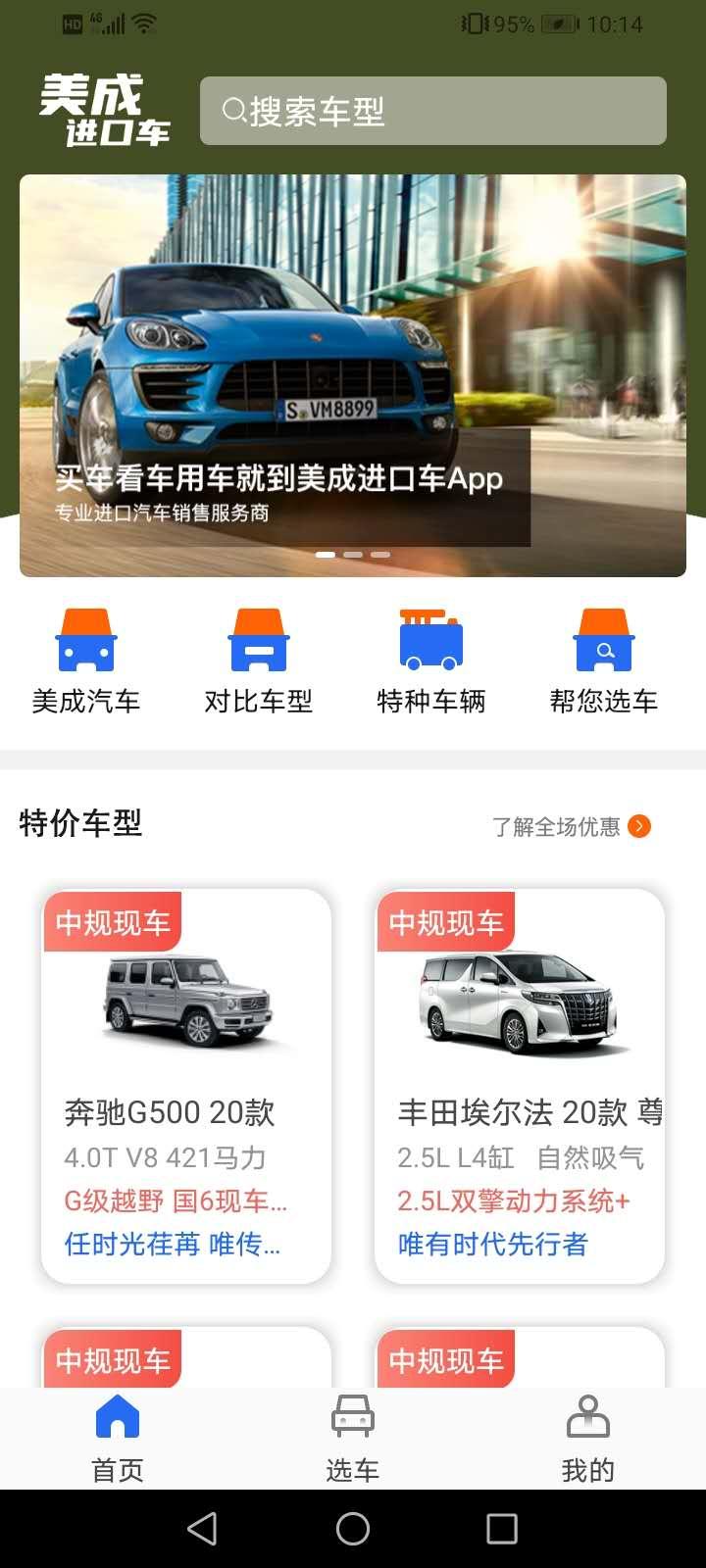Open the 奔驰G500 20款 card
Screen dimensions: 706x1568
pos(186,1086)
